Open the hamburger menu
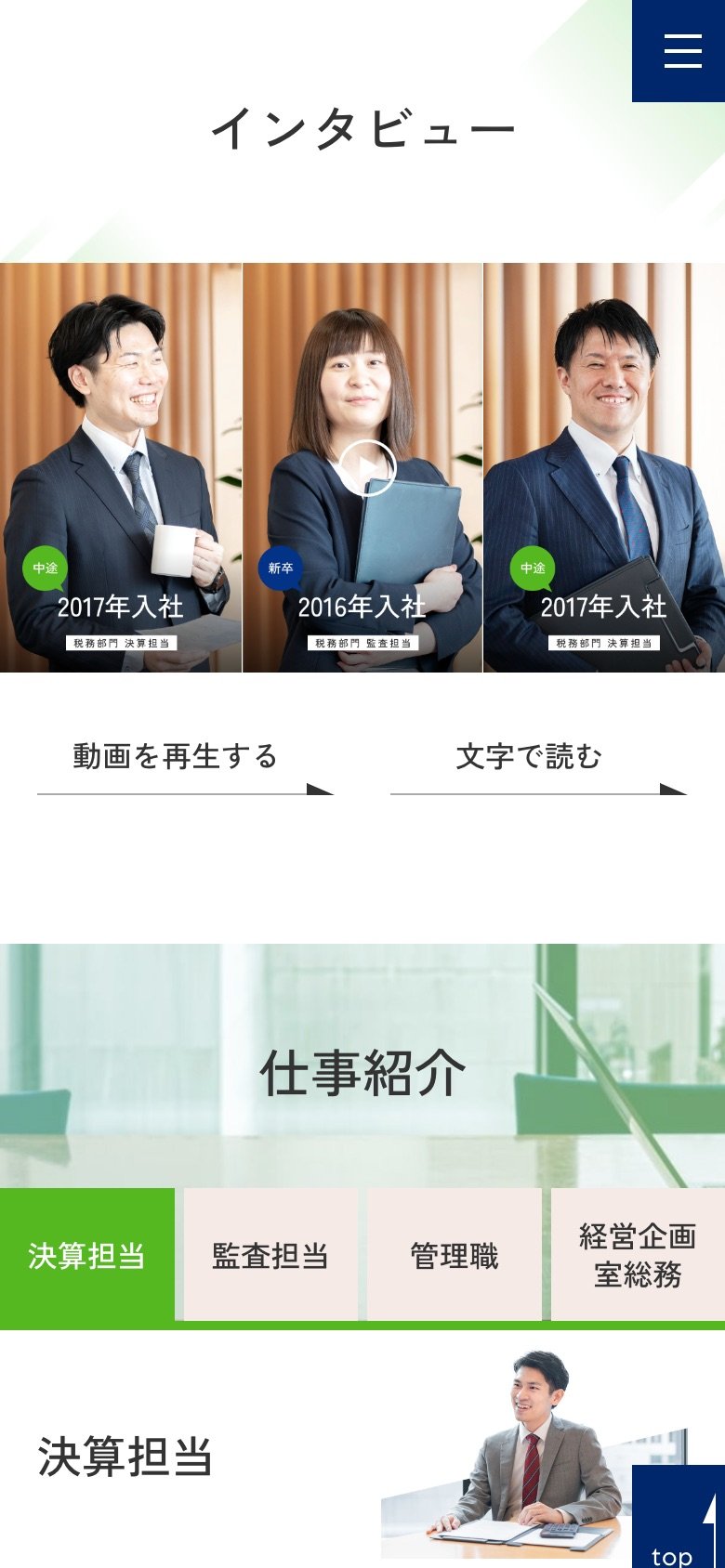The image size is (725, 1568). pos(682,51)
